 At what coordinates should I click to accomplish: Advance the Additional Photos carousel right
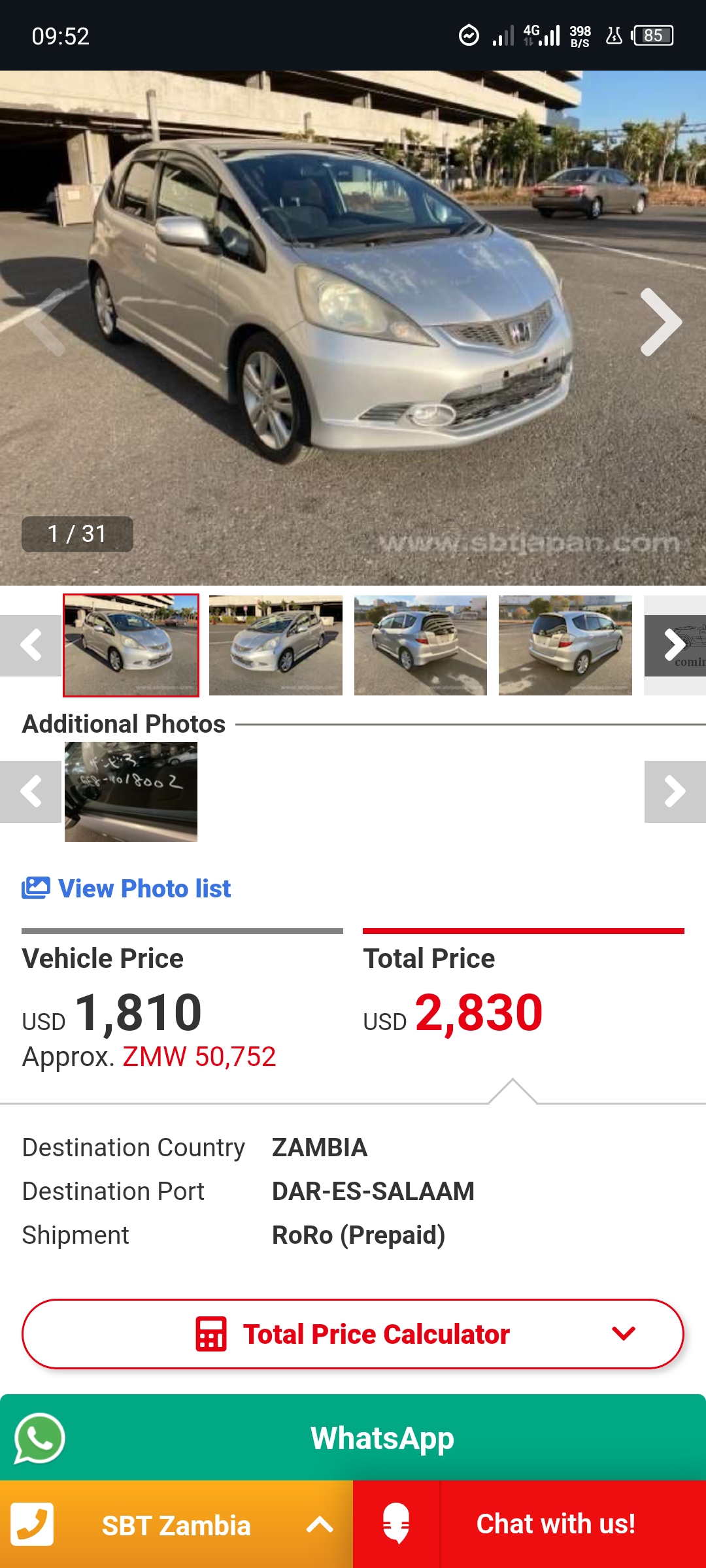[675, 792]
